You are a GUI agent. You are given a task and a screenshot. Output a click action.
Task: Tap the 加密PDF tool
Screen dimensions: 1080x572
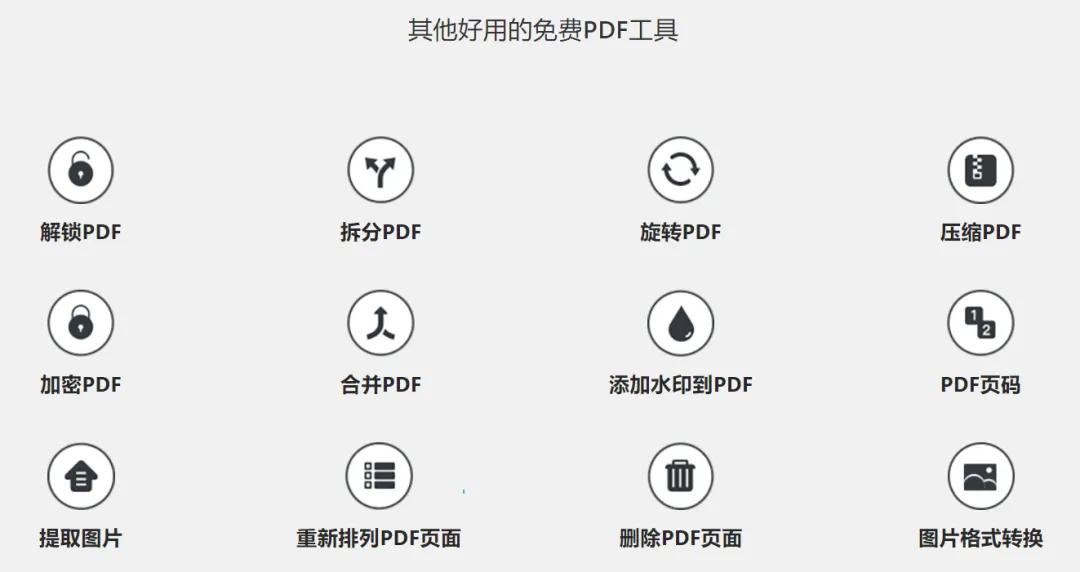(x=81, y=324)
